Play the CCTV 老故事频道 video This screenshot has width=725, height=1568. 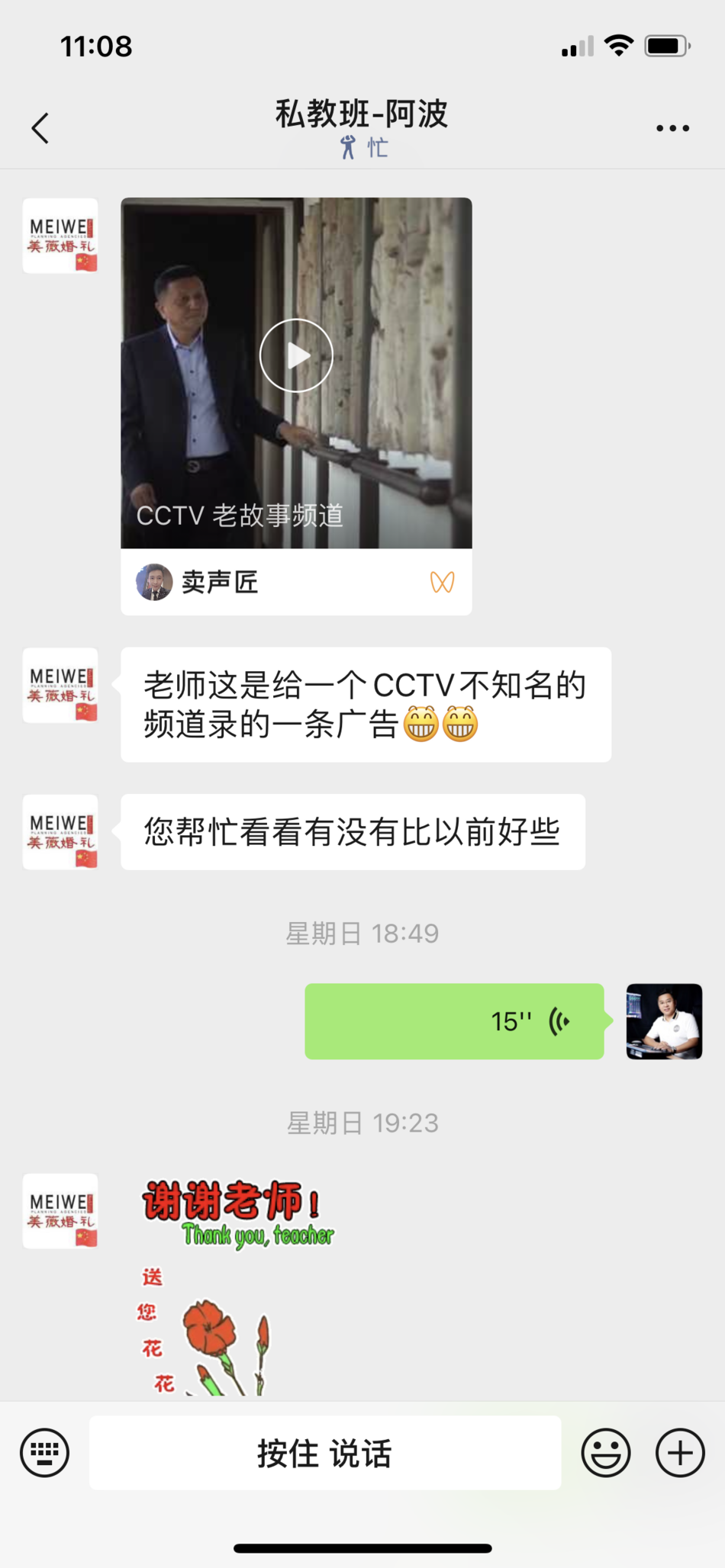[x=296, y=355]
